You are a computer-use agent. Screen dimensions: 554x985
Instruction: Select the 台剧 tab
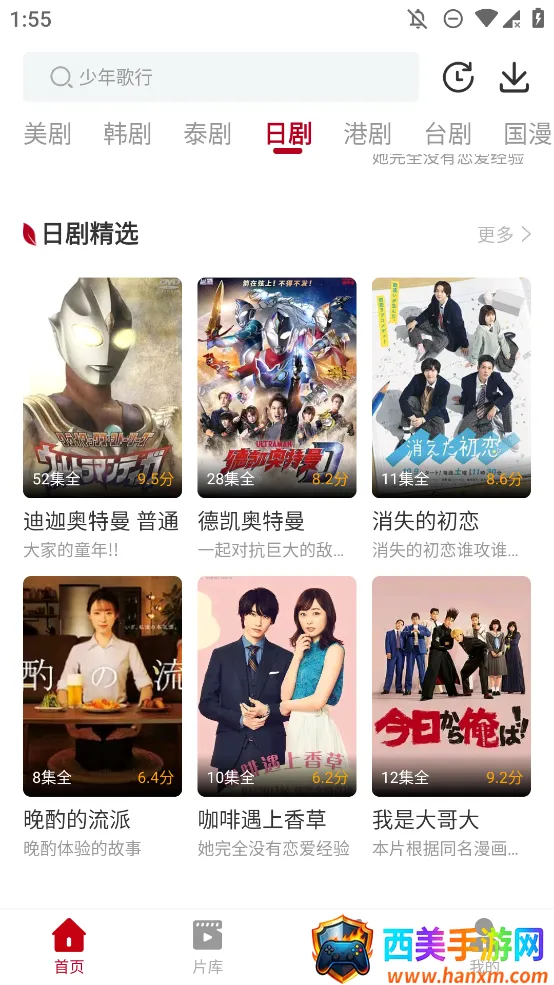[x=448, y=134]
